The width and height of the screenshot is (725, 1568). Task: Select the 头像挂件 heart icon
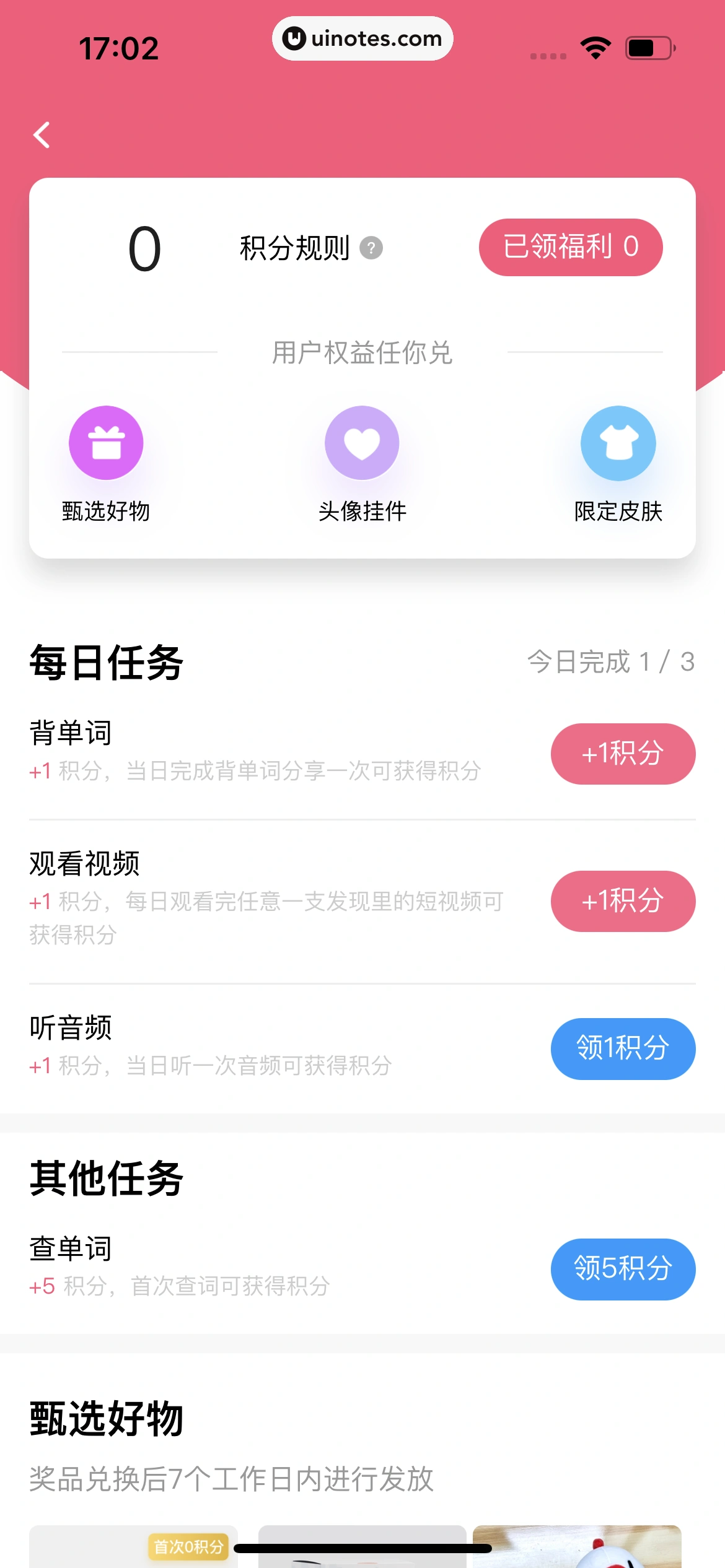click(362, 443)
